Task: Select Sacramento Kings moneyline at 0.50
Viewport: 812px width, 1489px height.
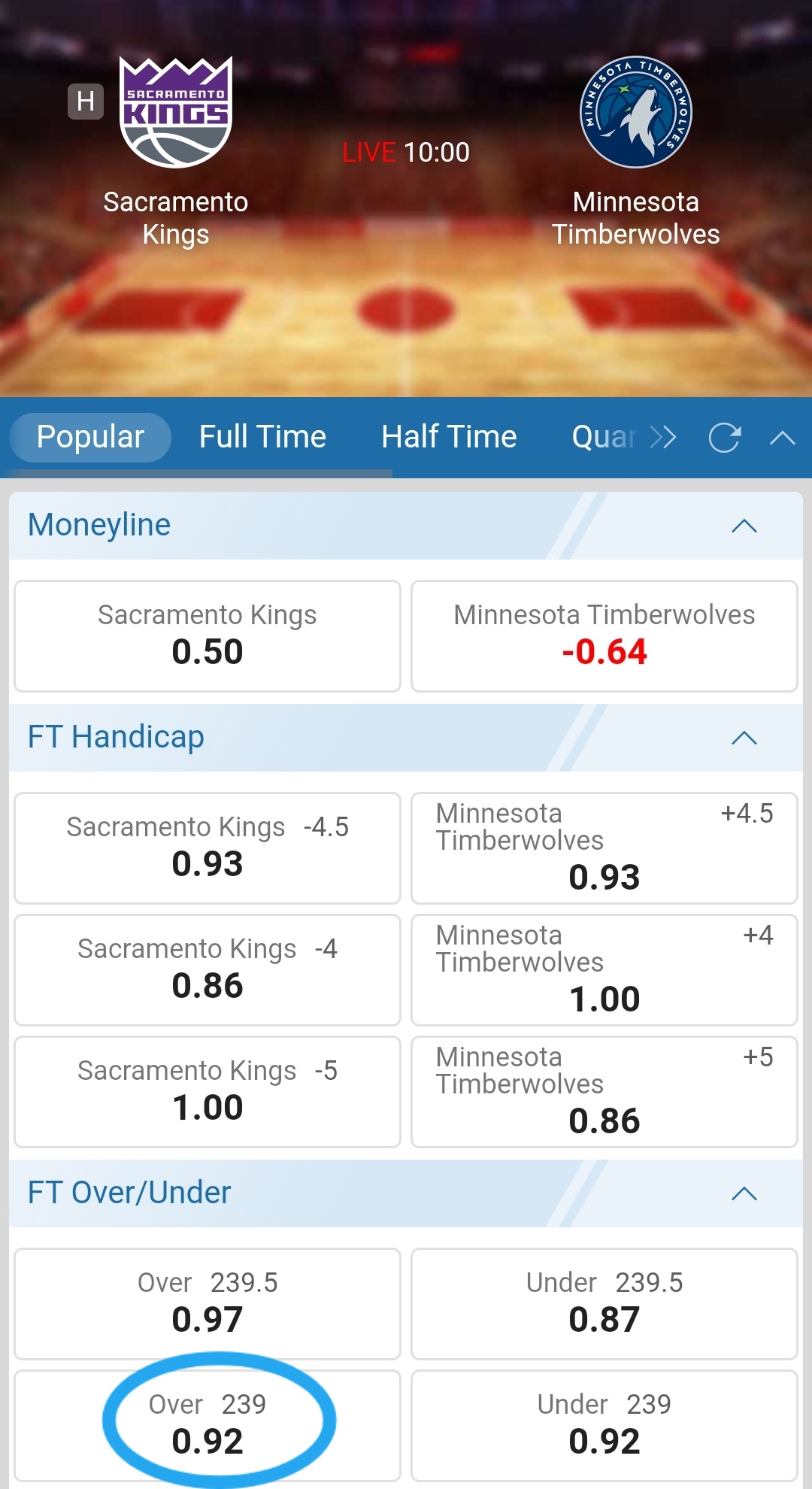Action: [208, 636]
